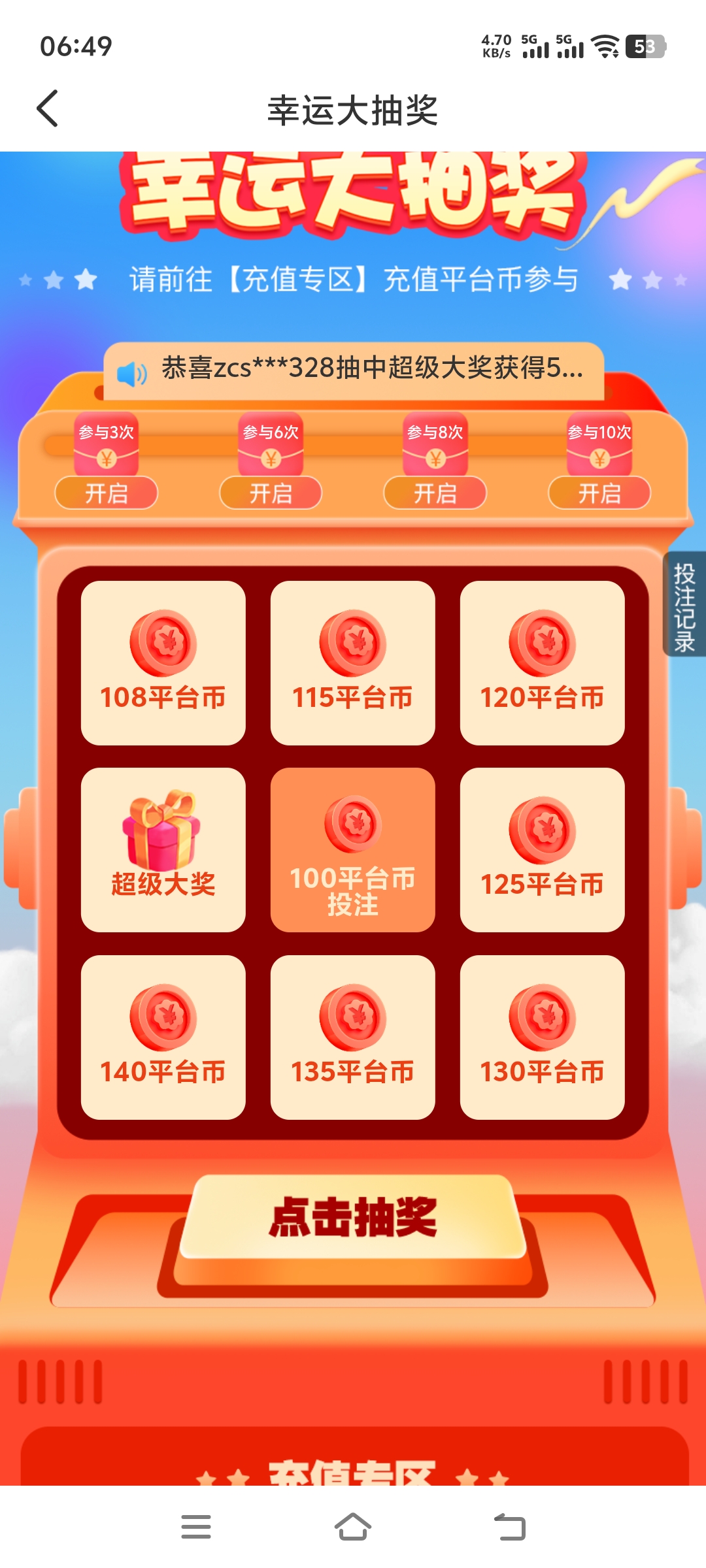Viewport: 706px width, 1568px height.
Task: Tap 点击抽奖 to draw a prize
Action: [353, 1217]
